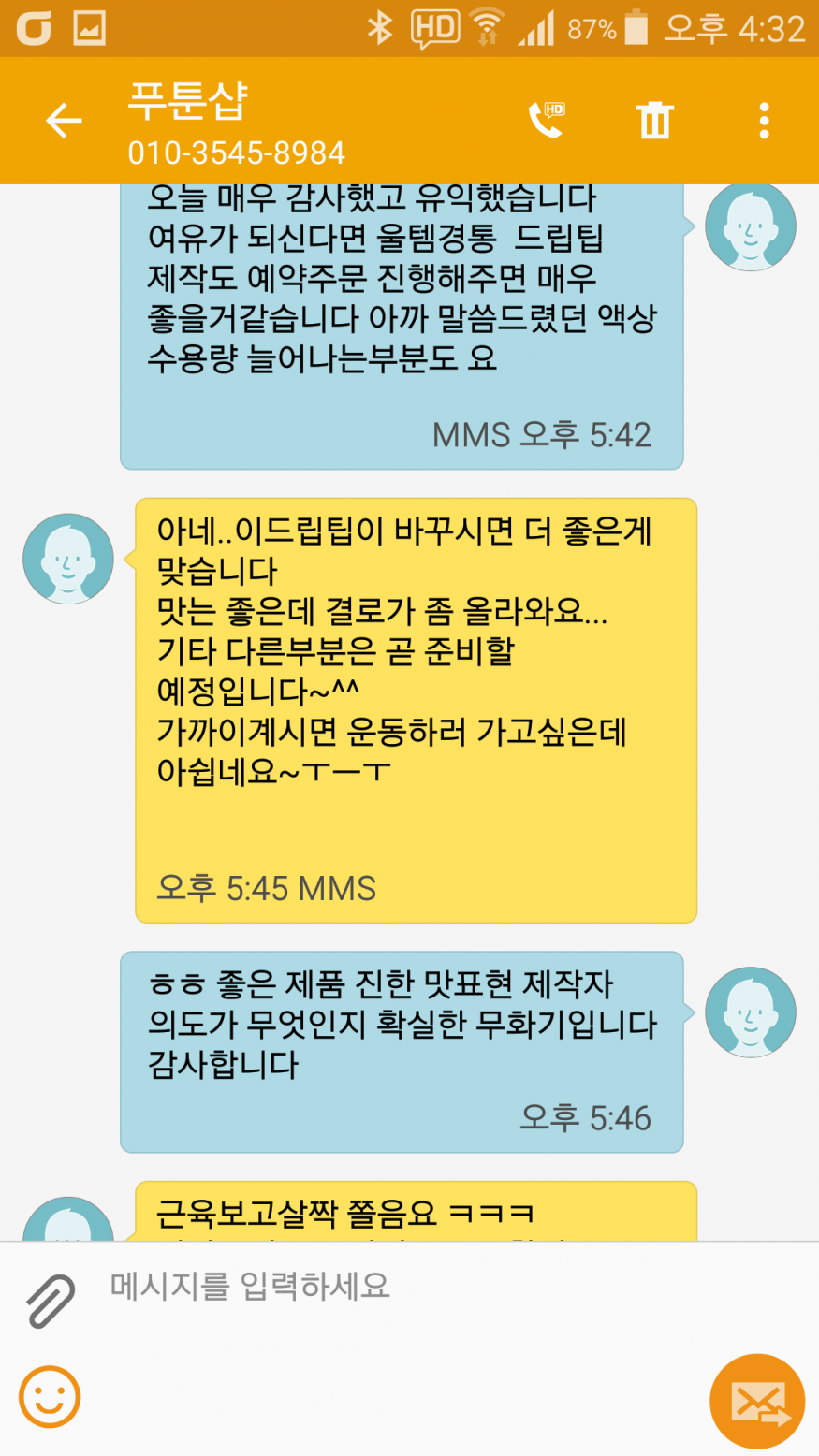The height and width of the screenshot is (1456, 819).
Task: Delete messages with the trash icon
Action: click(654, 121)
